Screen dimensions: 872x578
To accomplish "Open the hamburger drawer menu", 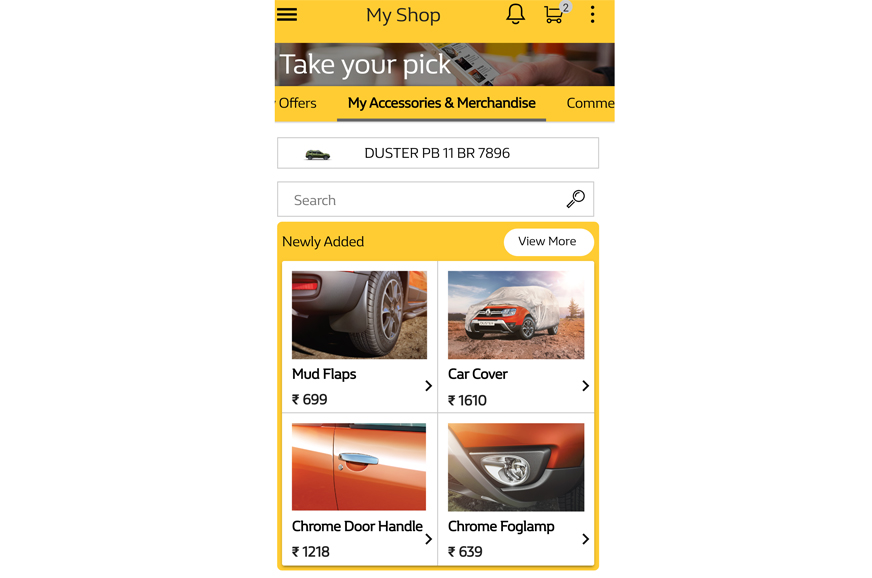I will pyautogui.click(x=287, y=15).
